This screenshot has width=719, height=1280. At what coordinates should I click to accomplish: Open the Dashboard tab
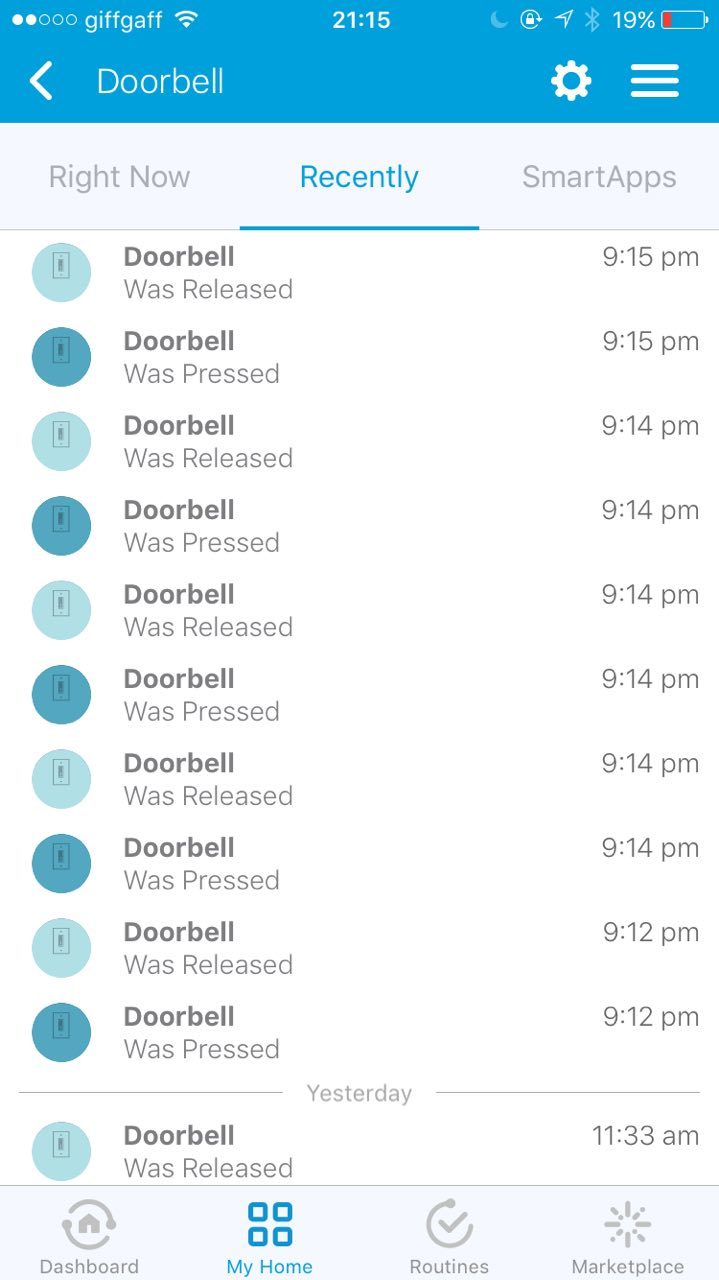[x=89, y=1236]
